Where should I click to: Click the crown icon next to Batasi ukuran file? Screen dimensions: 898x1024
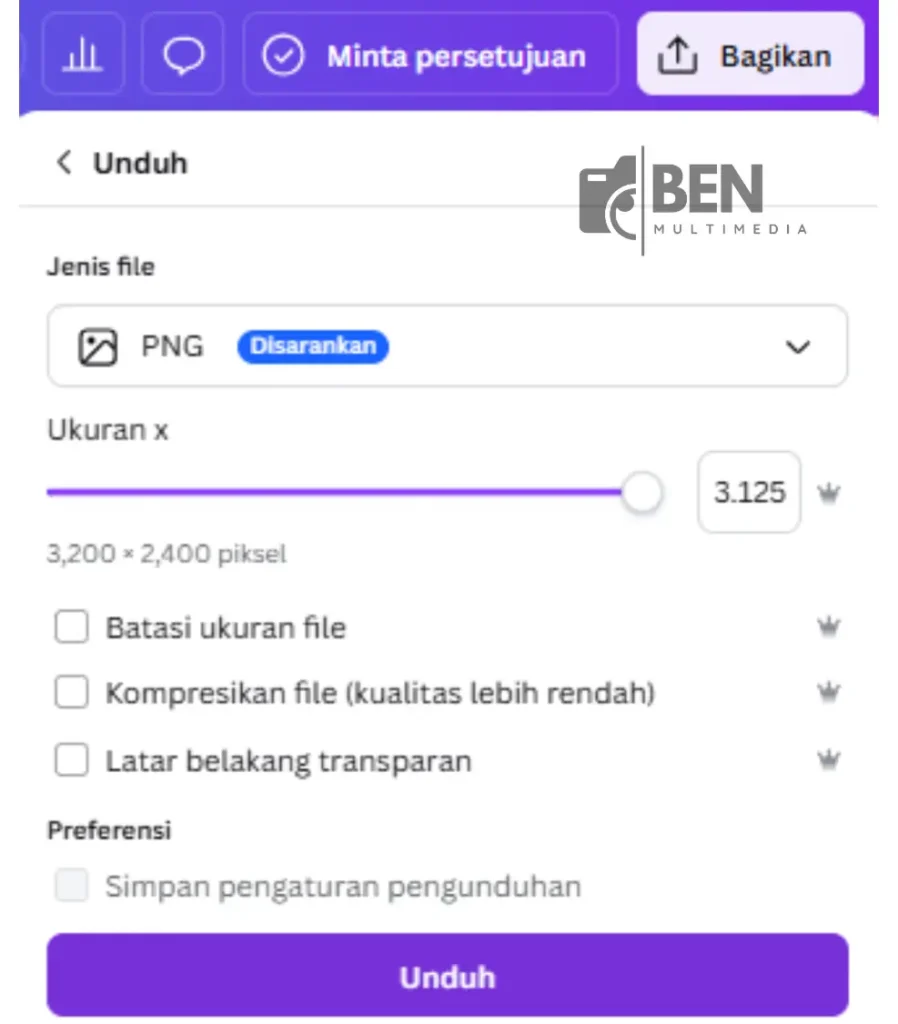coord(828,627)
